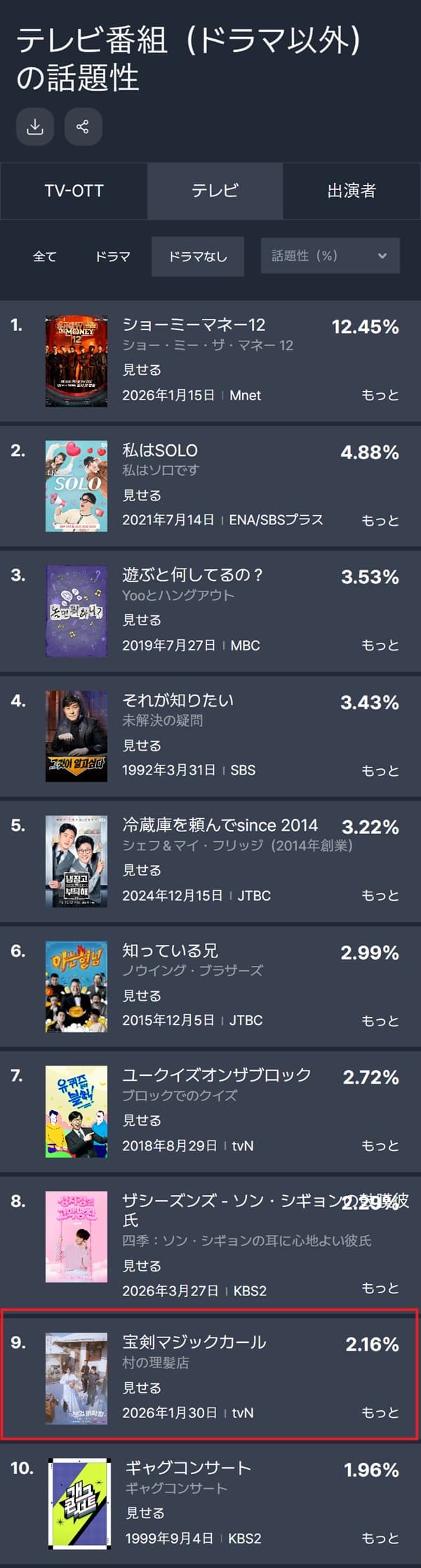Open ショーミーマネー12 entry
The width and height of the screenshot is (421, 1568).
(x=194, y=325)
